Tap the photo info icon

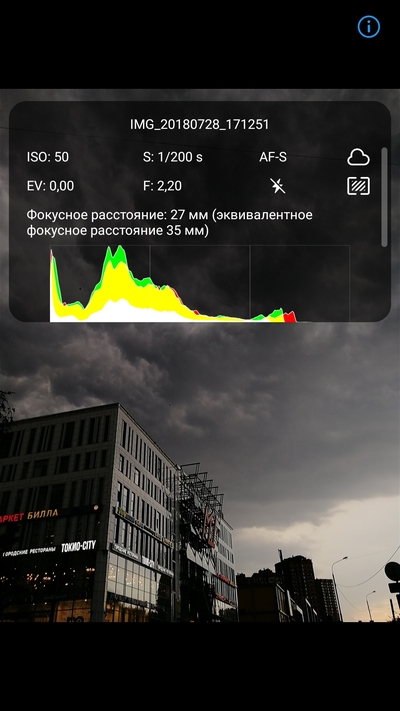[368, 27]
